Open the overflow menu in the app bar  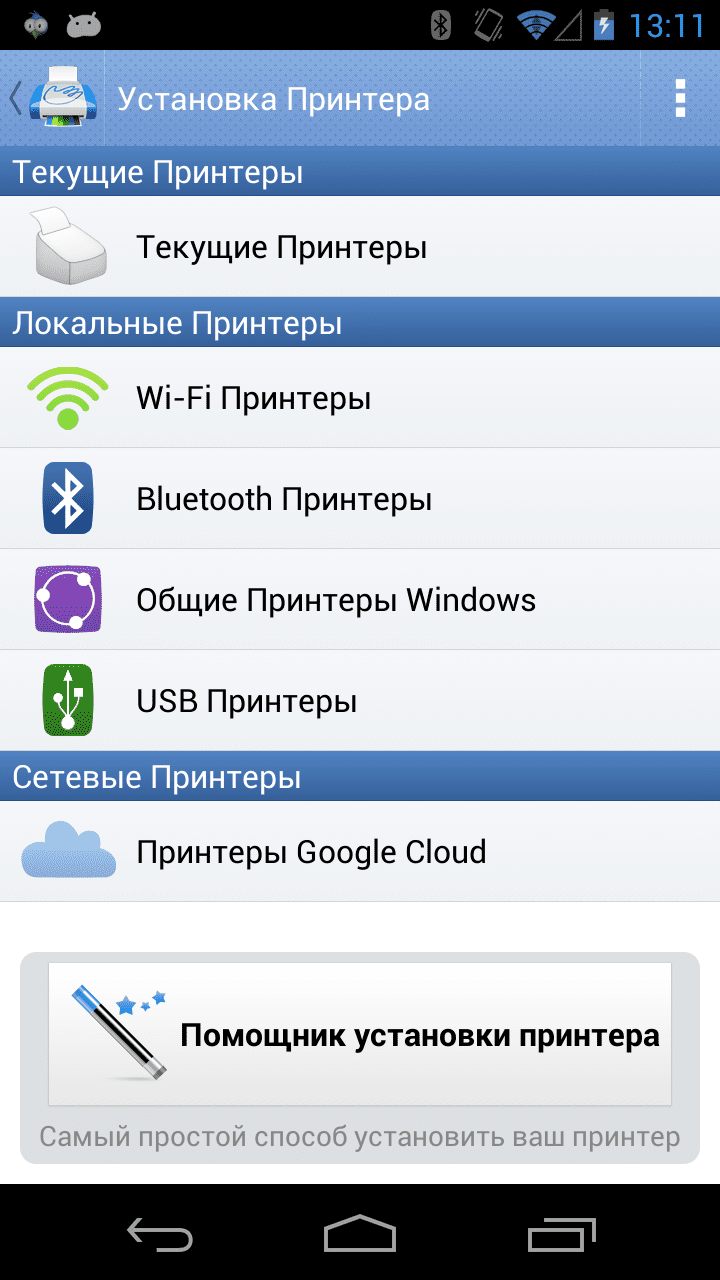[680, 99]
